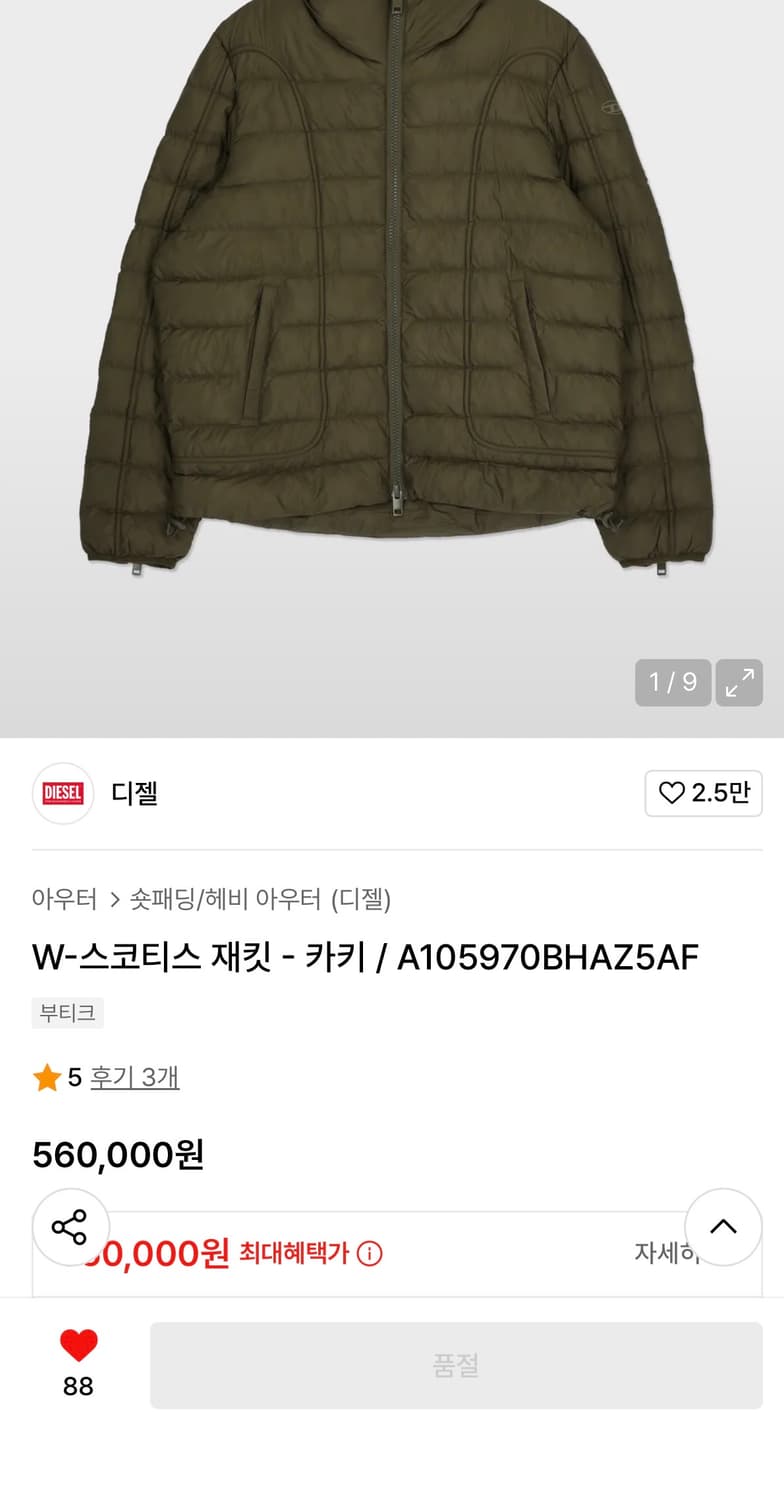Open the 숏패딩/헤비 아우터 (디젤) category

[260, 900]
